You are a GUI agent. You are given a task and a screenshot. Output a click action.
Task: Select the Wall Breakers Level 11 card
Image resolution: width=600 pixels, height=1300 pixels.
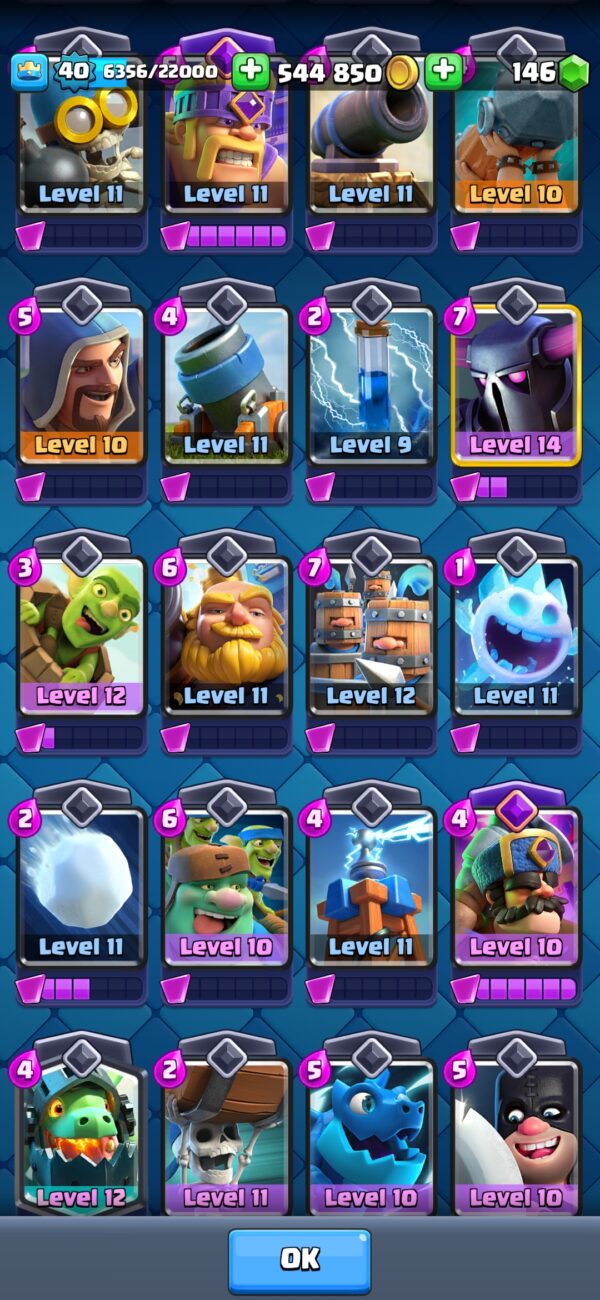[227, 1137]
